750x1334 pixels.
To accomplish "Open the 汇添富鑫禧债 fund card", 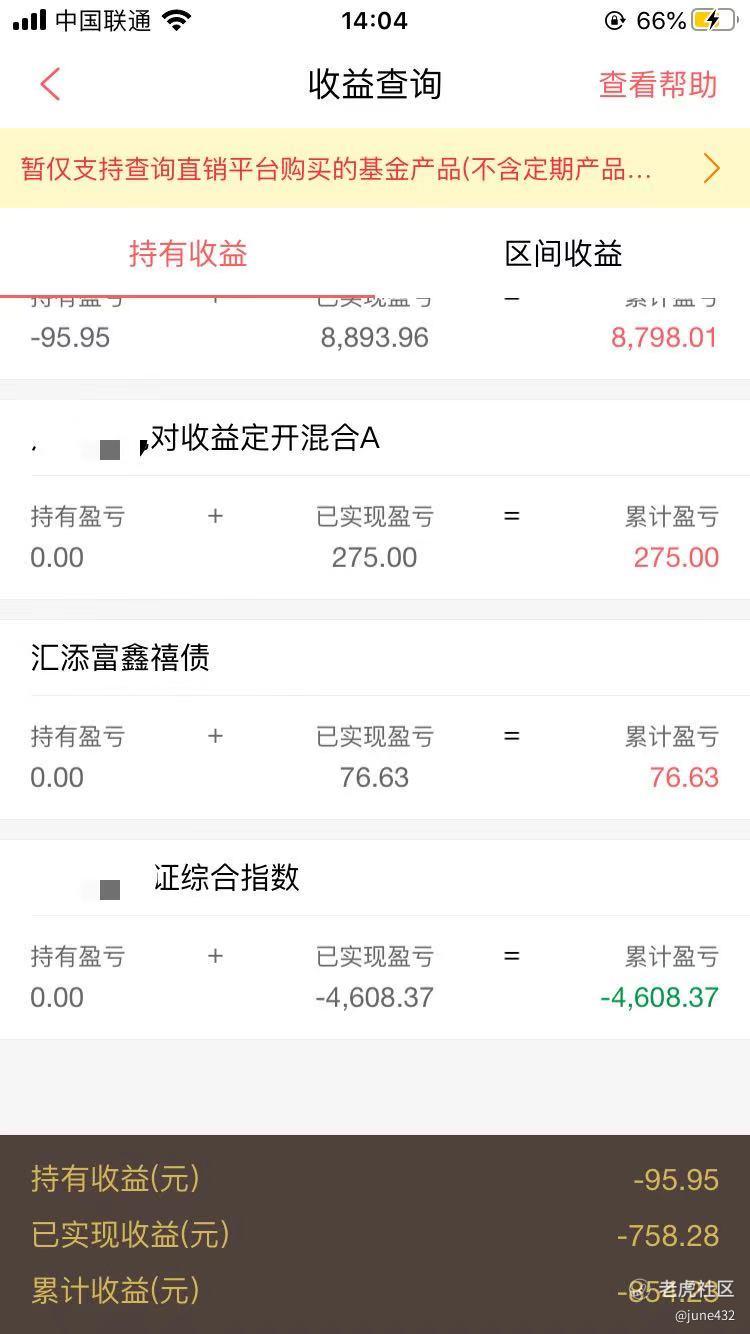I will [375, 719].
